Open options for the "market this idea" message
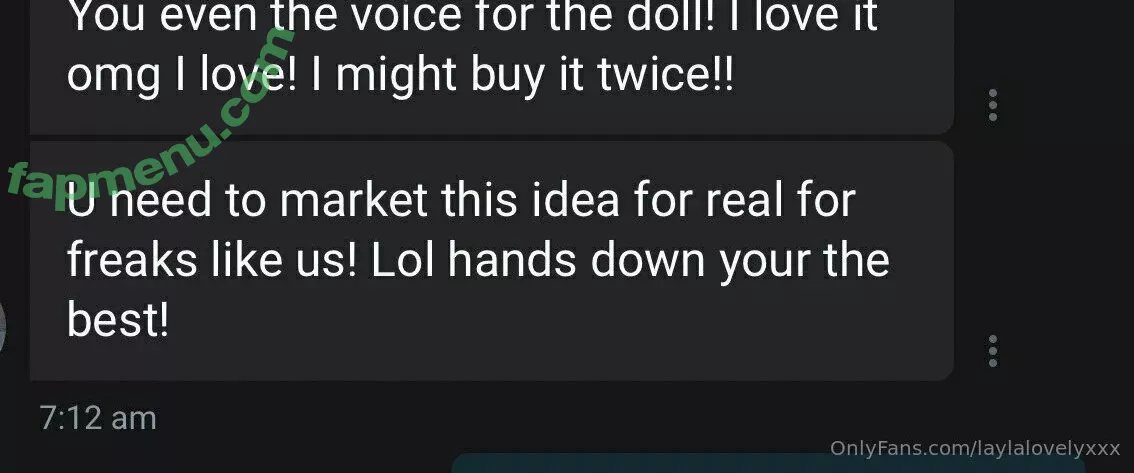This screenshot has width=1134, height=473. pyautogui.click(x=992, y=351)
